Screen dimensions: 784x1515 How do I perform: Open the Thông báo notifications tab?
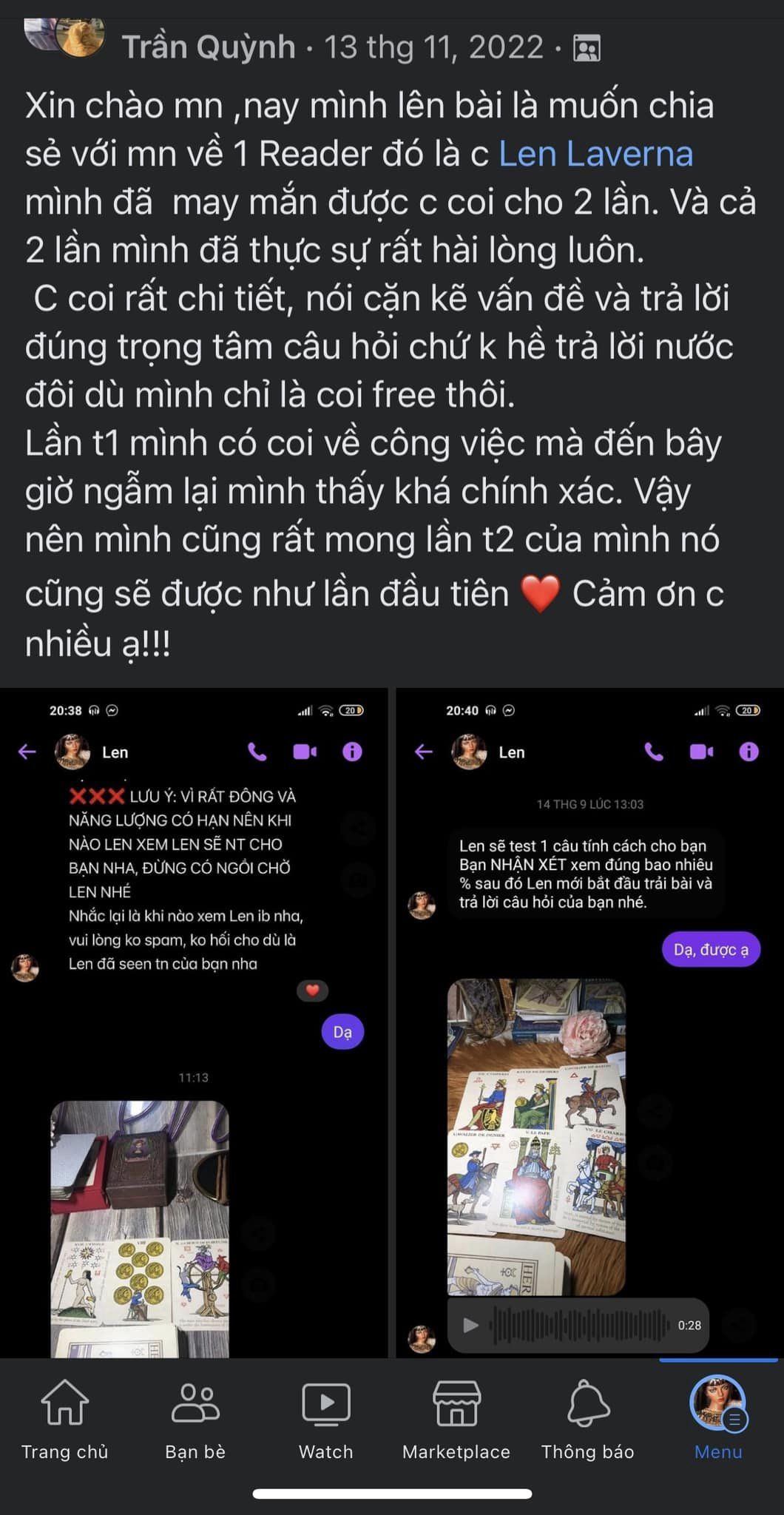588,1420
